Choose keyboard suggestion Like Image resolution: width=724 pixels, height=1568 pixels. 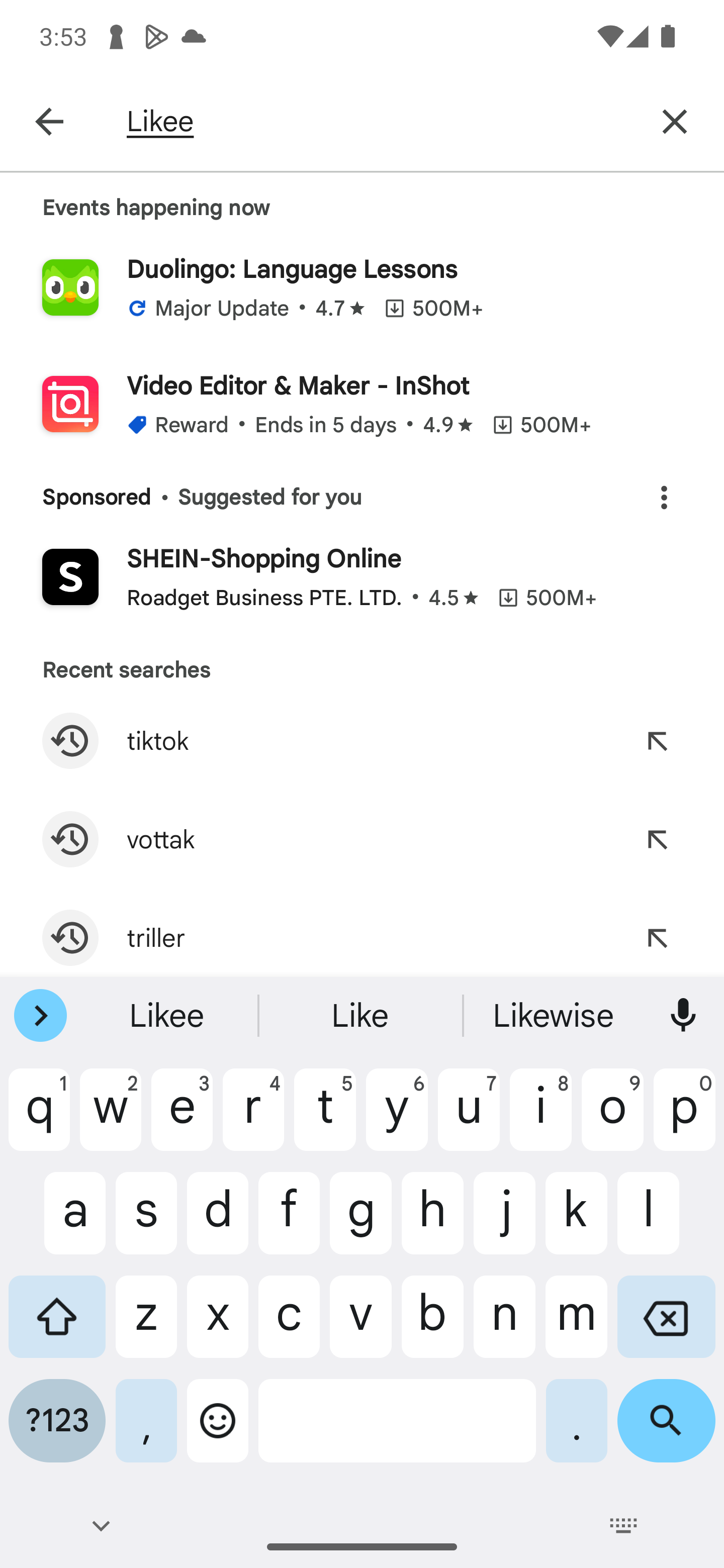coord(360,1015)
